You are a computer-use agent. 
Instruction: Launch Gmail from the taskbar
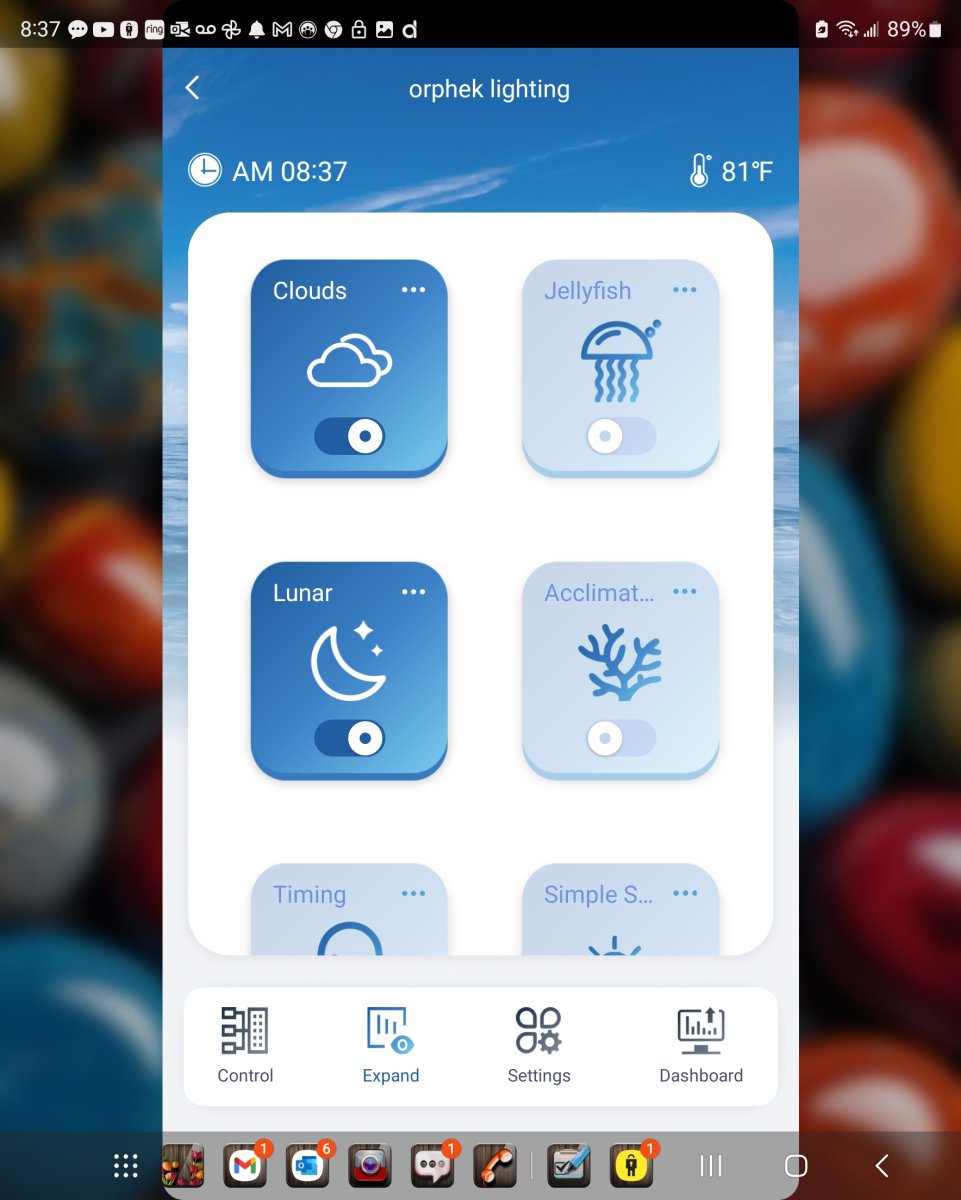pyautogui.click(x=245, y=1166)
